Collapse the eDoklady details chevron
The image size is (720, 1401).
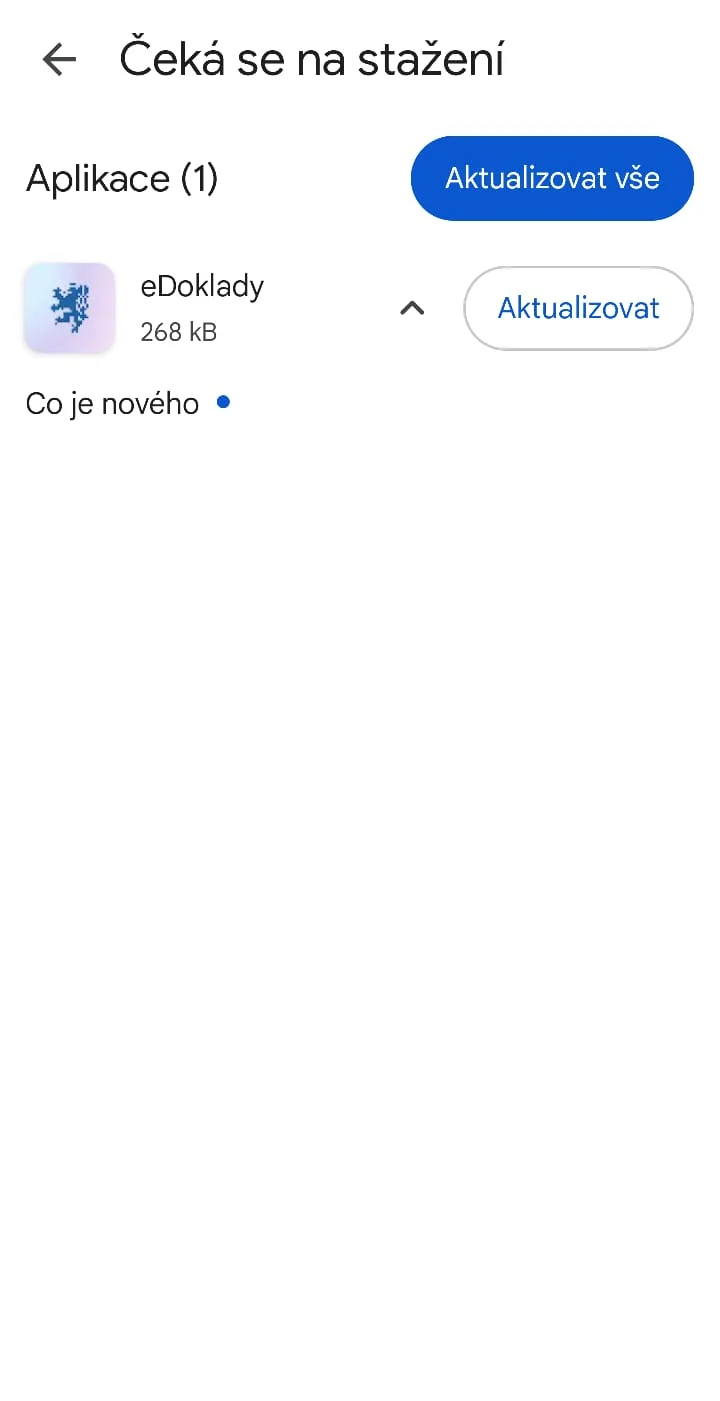(x=412, y=308)
